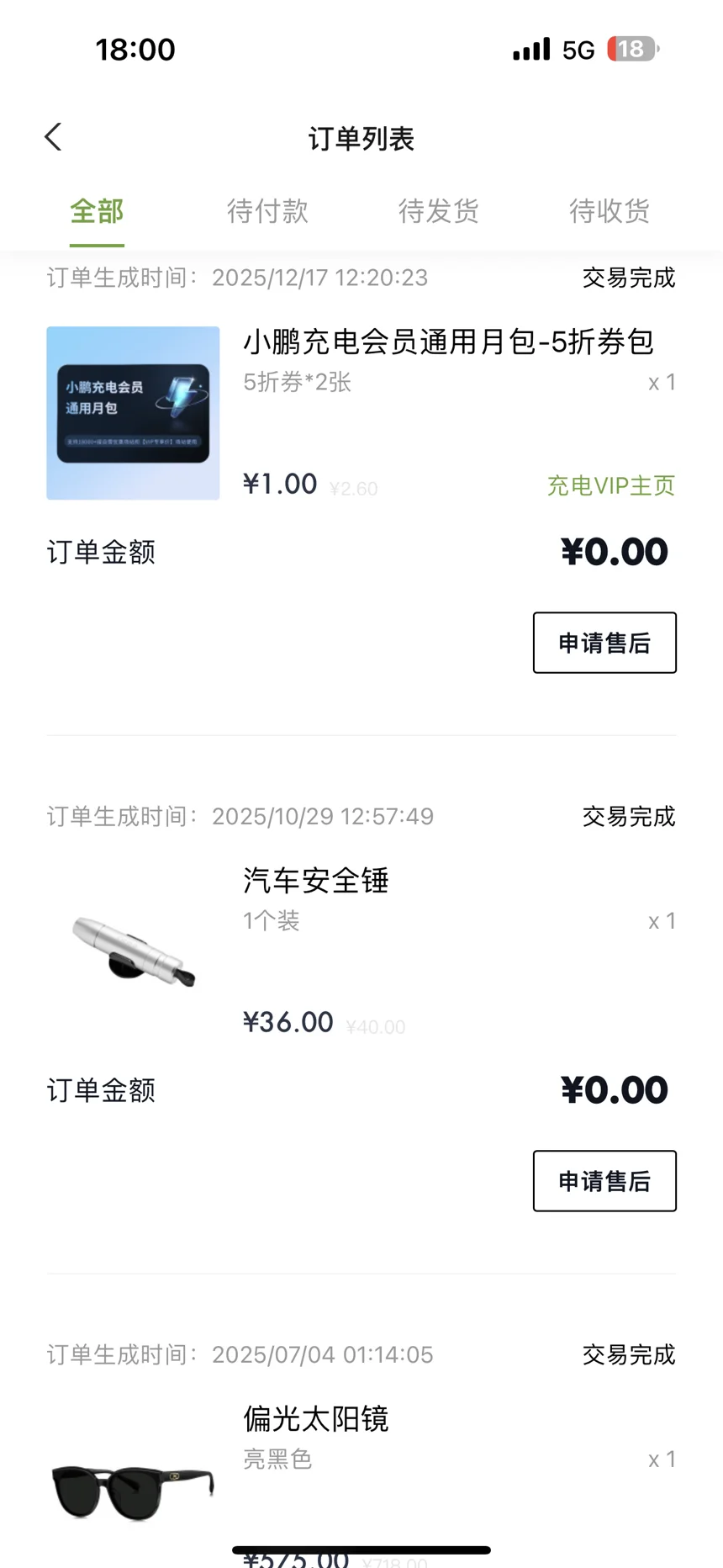Select the 全部 tab

coord(97,211)
